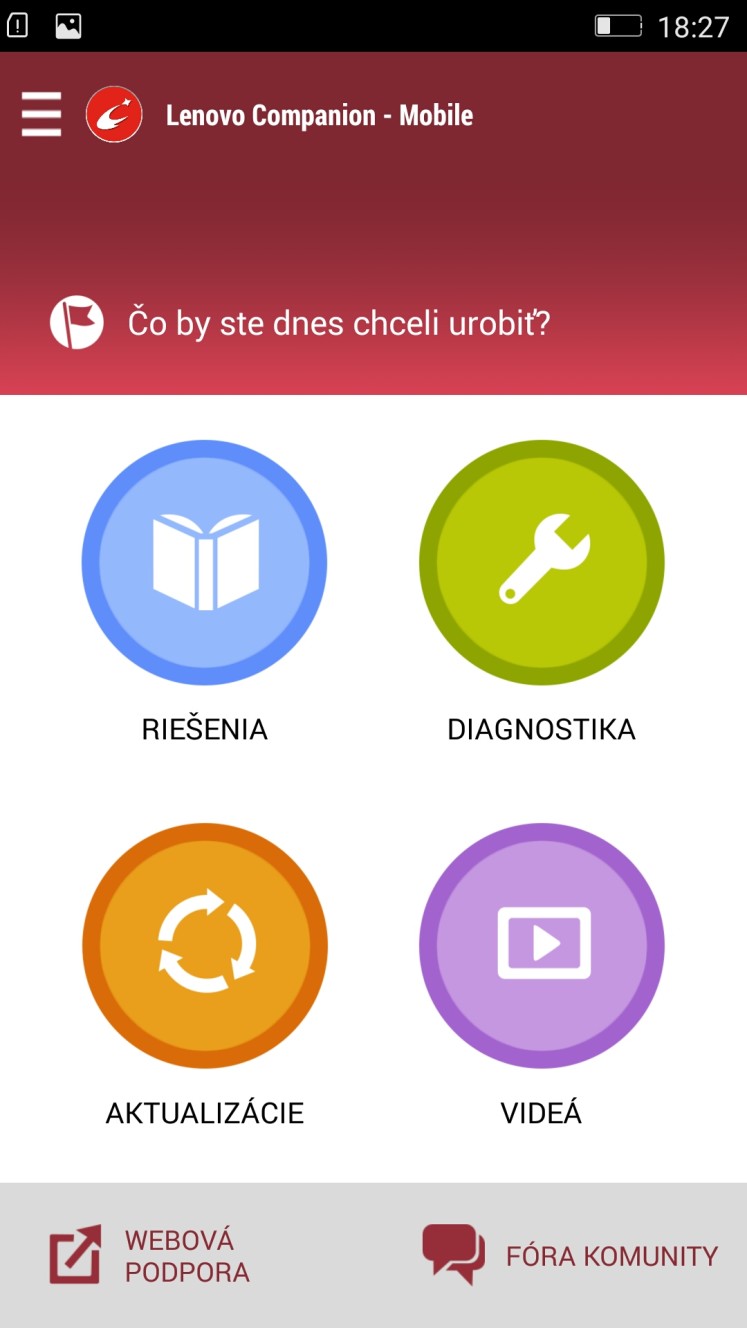This screenshot has height=1328, width=747.
Task: Open the hamburger drawer menu
Action: click(41, 114)
